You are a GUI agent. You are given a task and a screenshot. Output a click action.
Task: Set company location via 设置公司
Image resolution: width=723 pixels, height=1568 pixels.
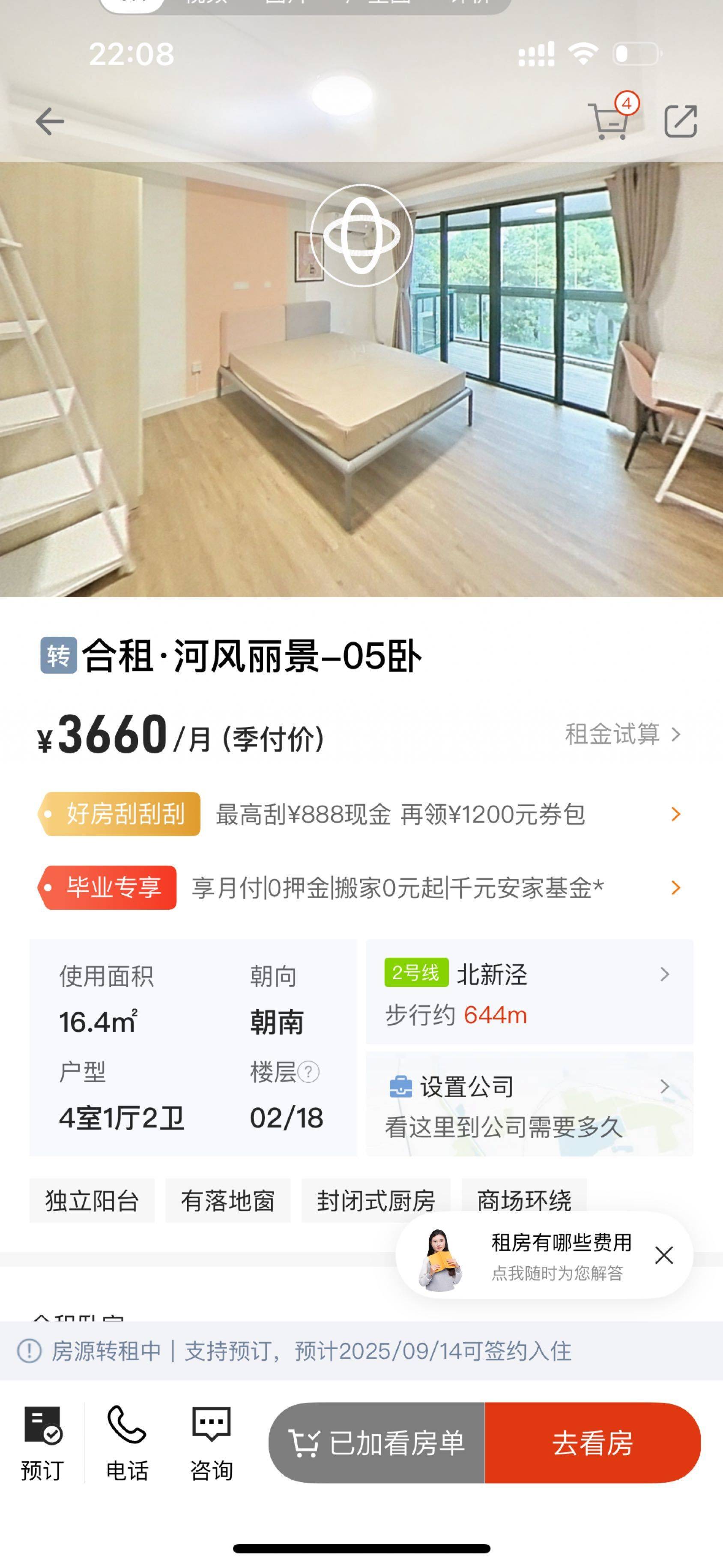pyautogui.click(x=529, y=1103)
